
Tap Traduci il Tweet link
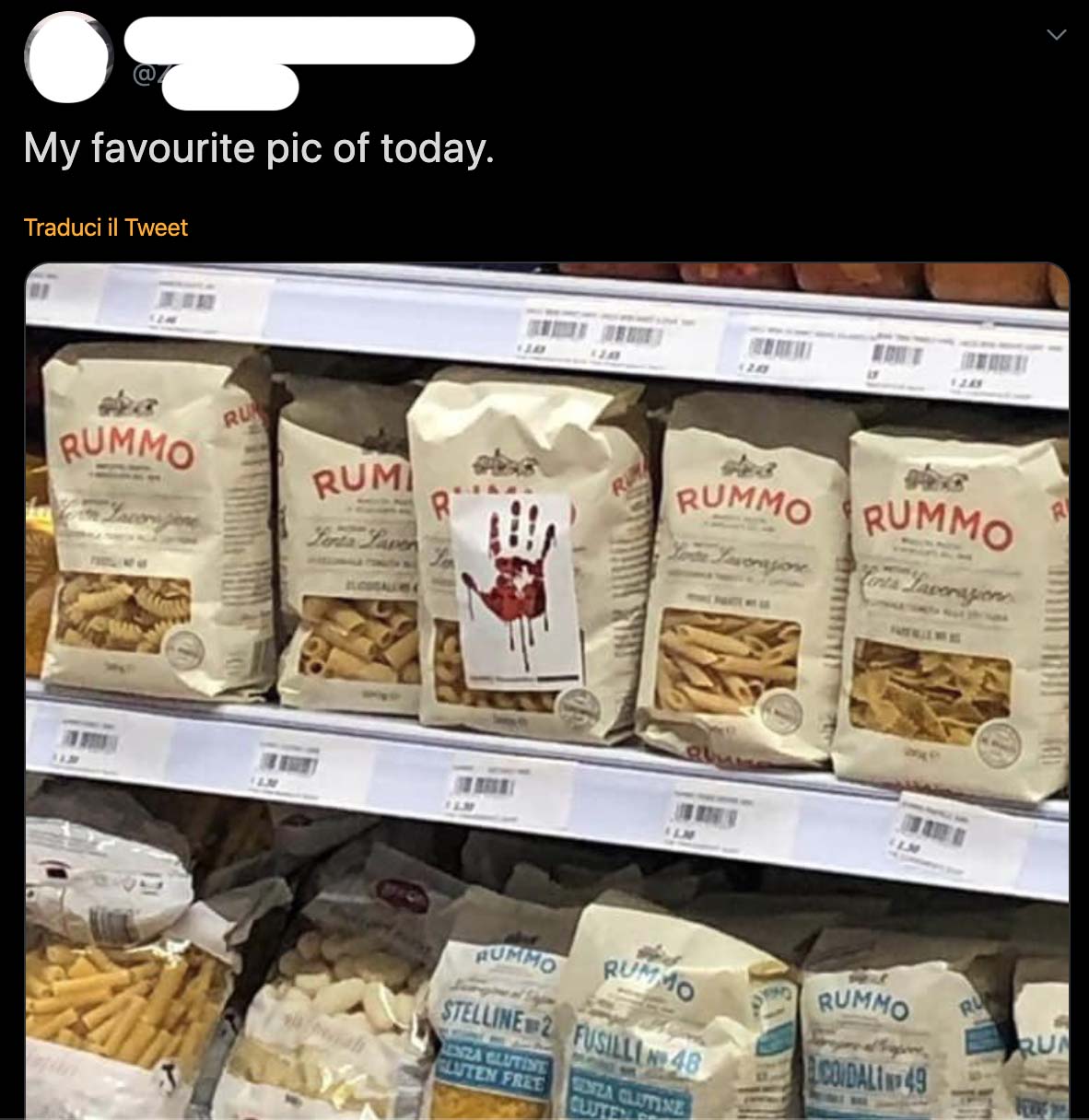(x=105, y=227)
